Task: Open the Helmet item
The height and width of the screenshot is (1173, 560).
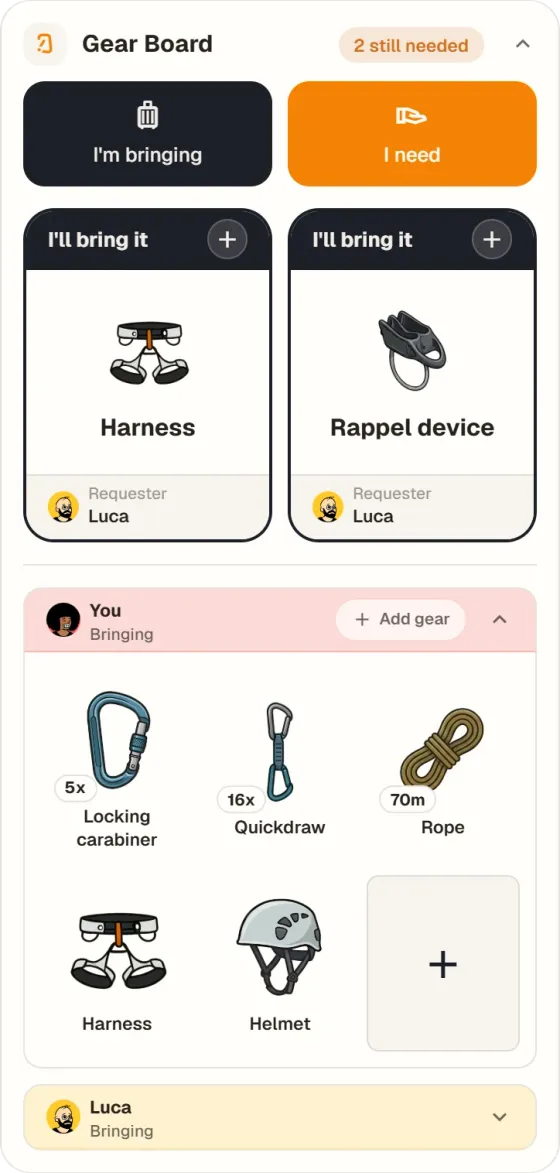Action: [280, 965]
